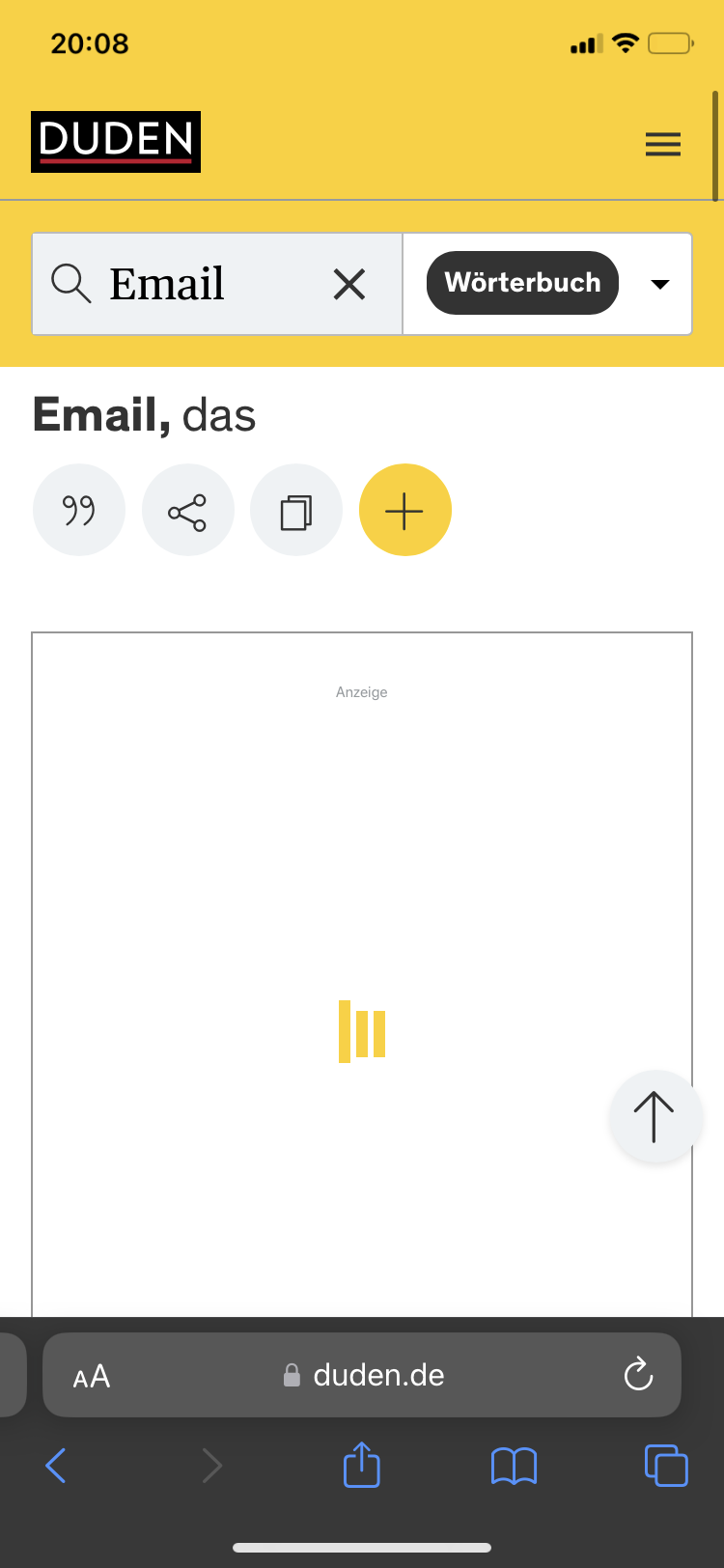The height and width of the screenshot is (1568, 724).
Task: Show all open Safari tabs
Action: (666, 1466)
